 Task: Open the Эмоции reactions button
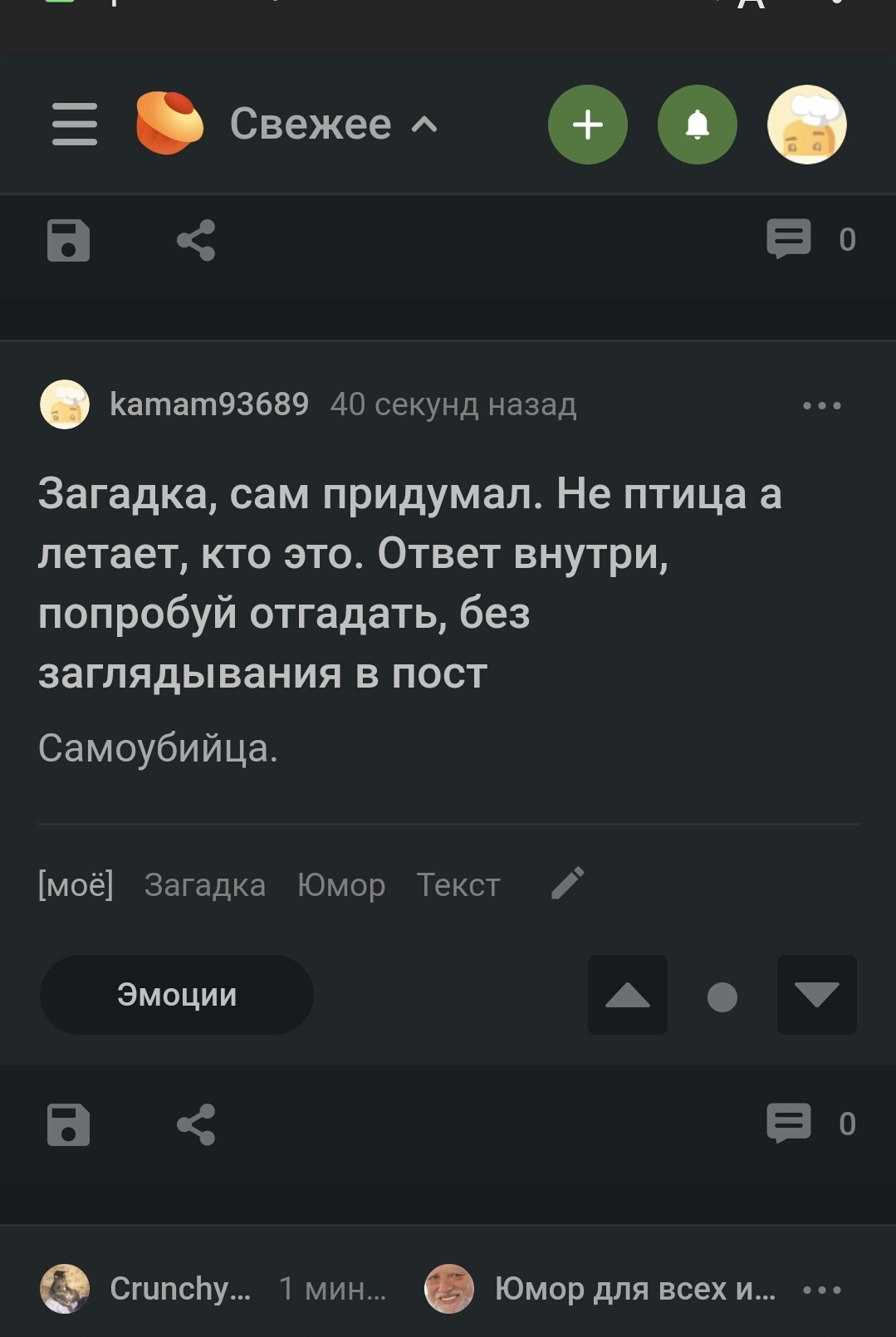coord(176,995)
